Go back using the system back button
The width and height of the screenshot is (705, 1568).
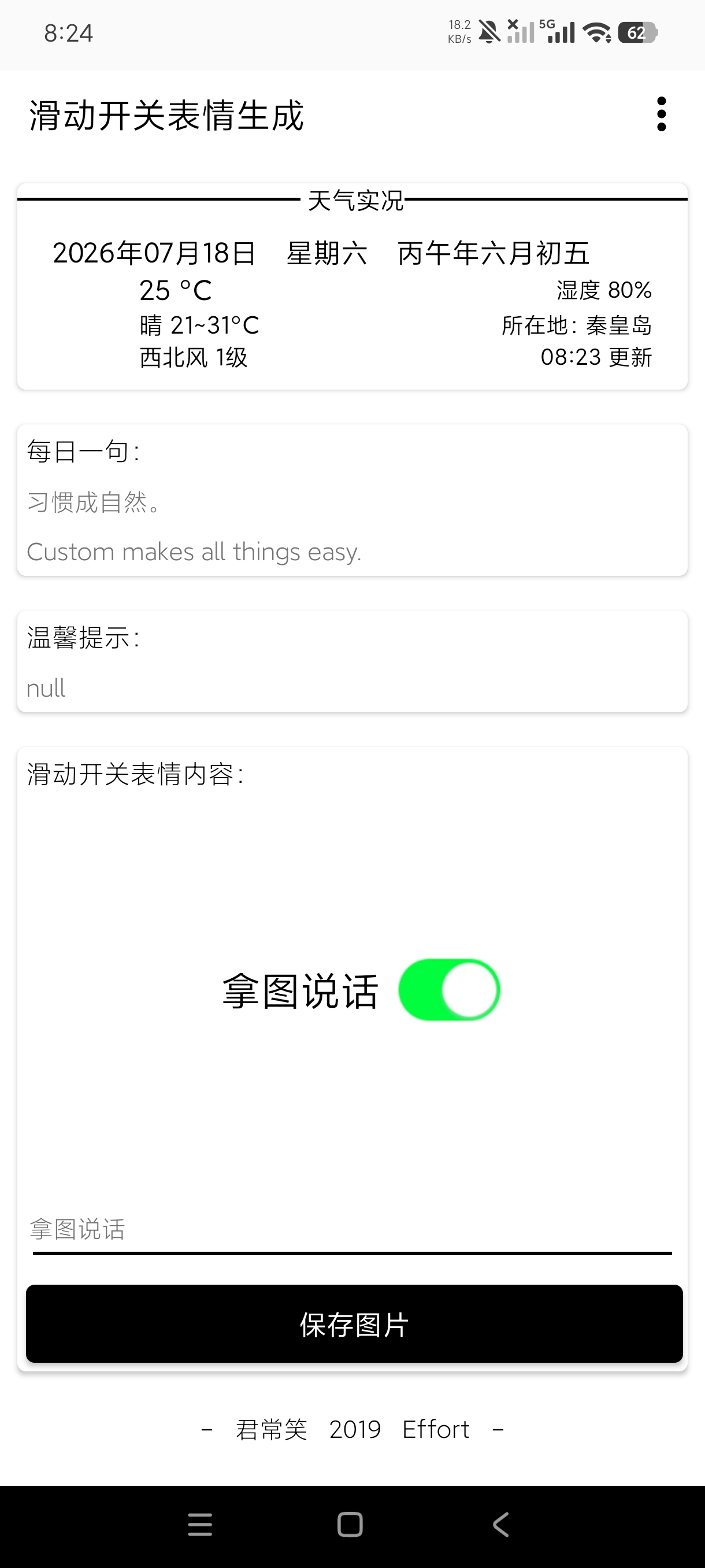(500, 1525)
